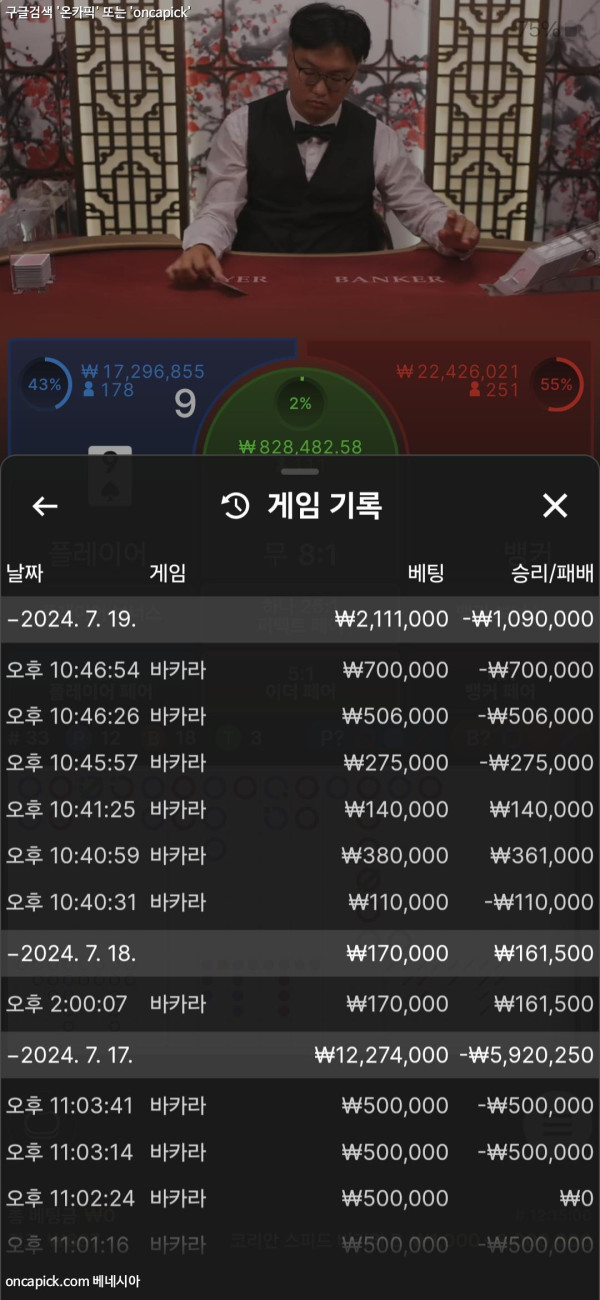Open the 11:03:14 baccarat round record
The height and width of the screenshot is (1300, 600).
(300, 1152)
